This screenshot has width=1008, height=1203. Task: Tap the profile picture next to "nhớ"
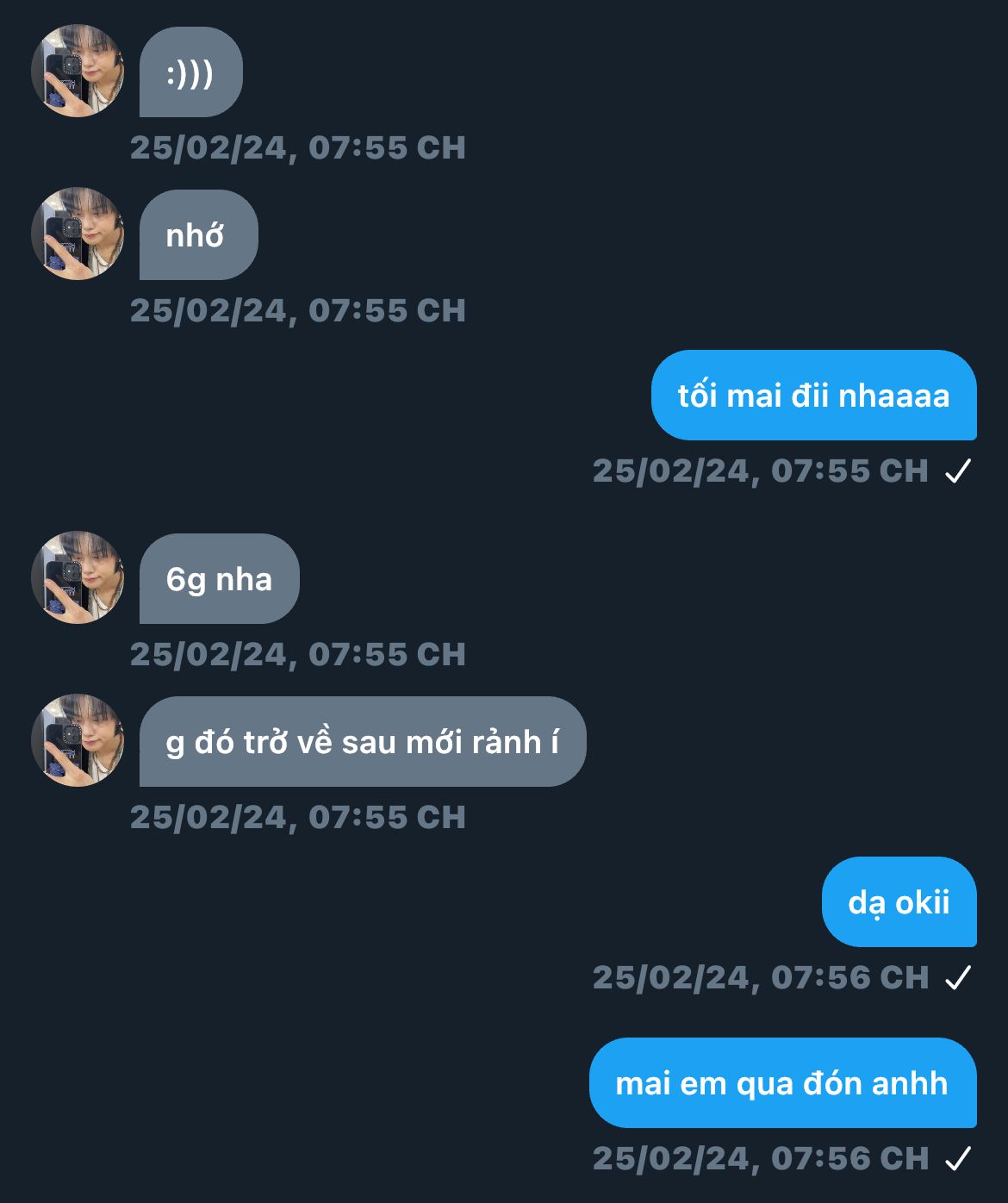(78, 234)
